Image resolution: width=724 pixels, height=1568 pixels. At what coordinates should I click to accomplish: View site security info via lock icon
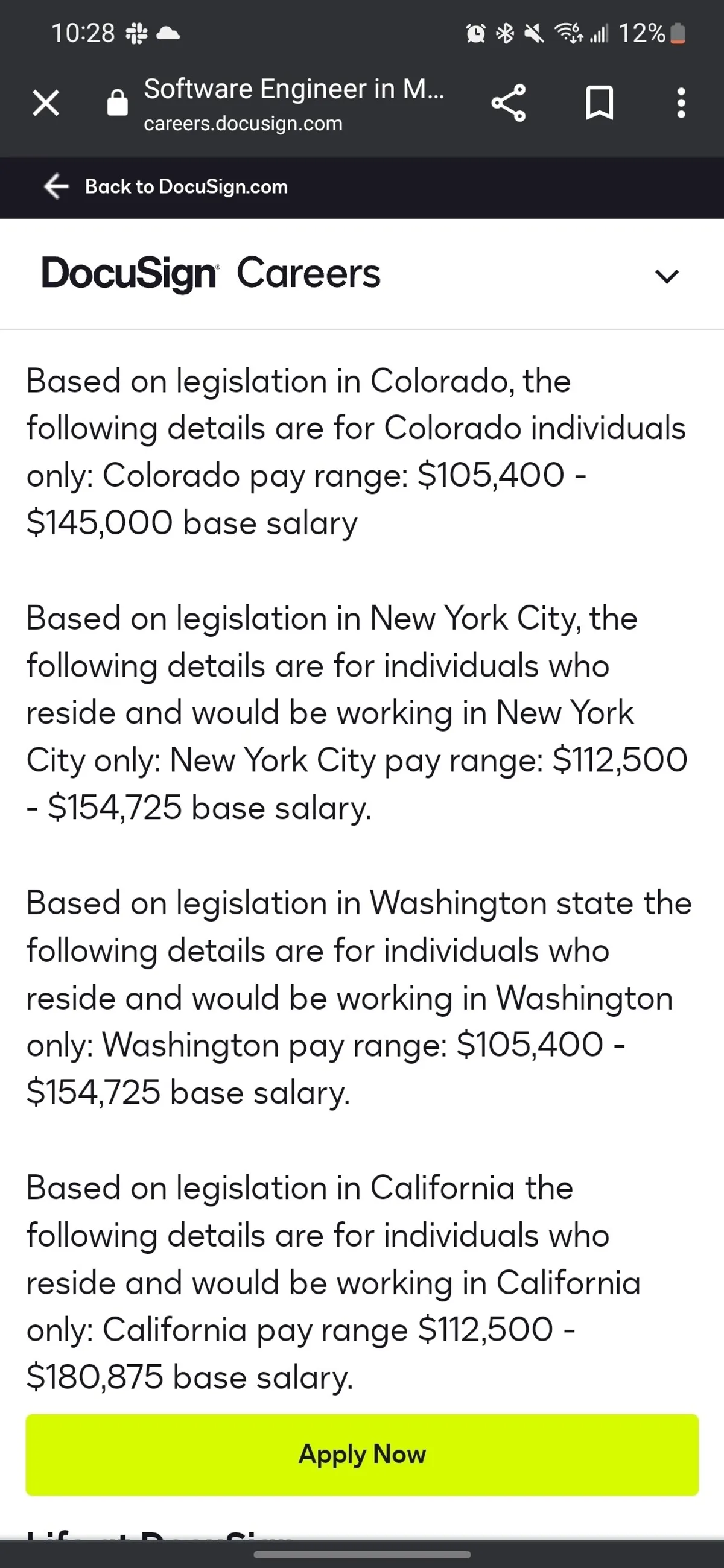click(x=118, y=103)
